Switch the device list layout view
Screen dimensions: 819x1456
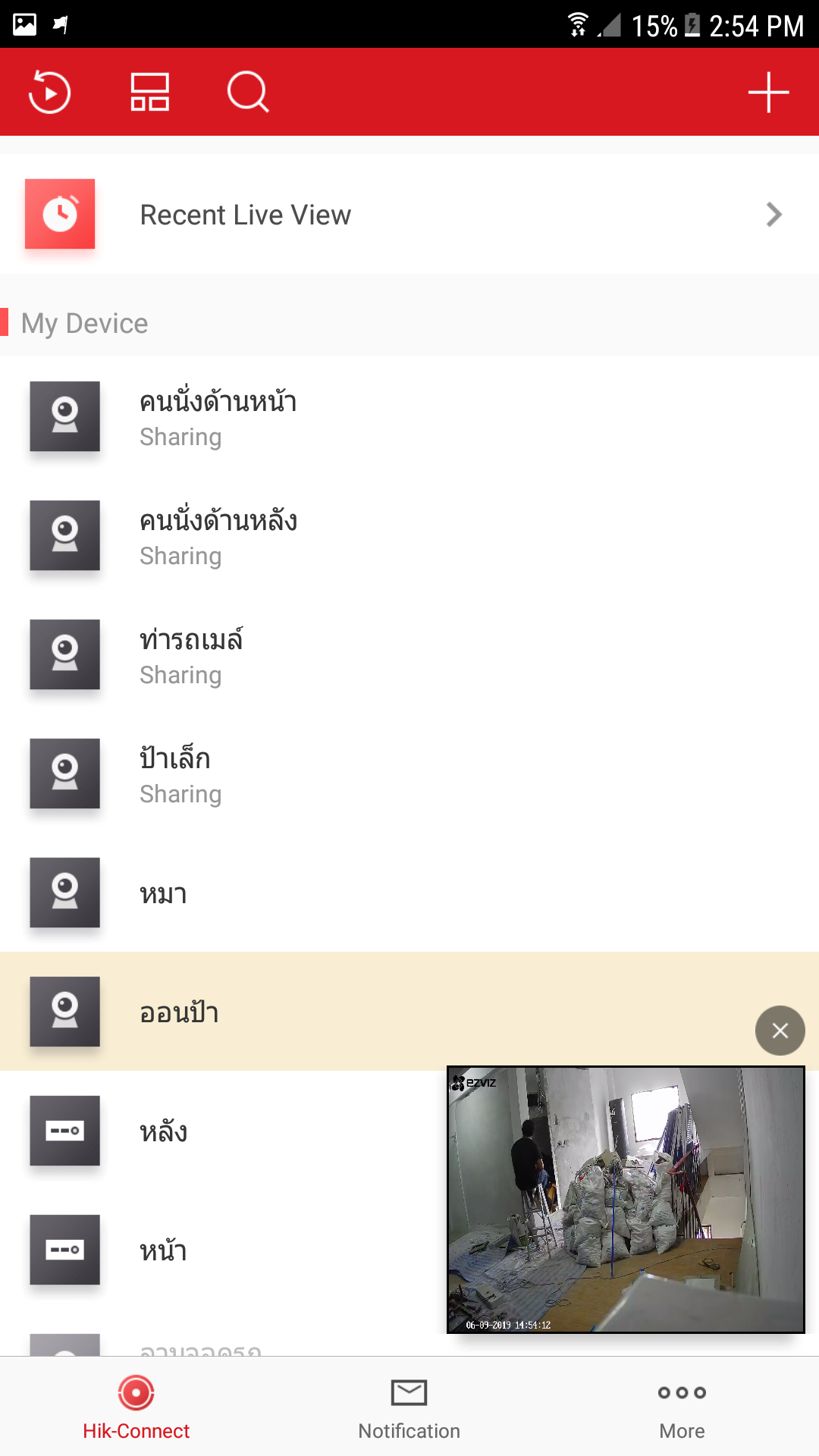pos(149,92)
